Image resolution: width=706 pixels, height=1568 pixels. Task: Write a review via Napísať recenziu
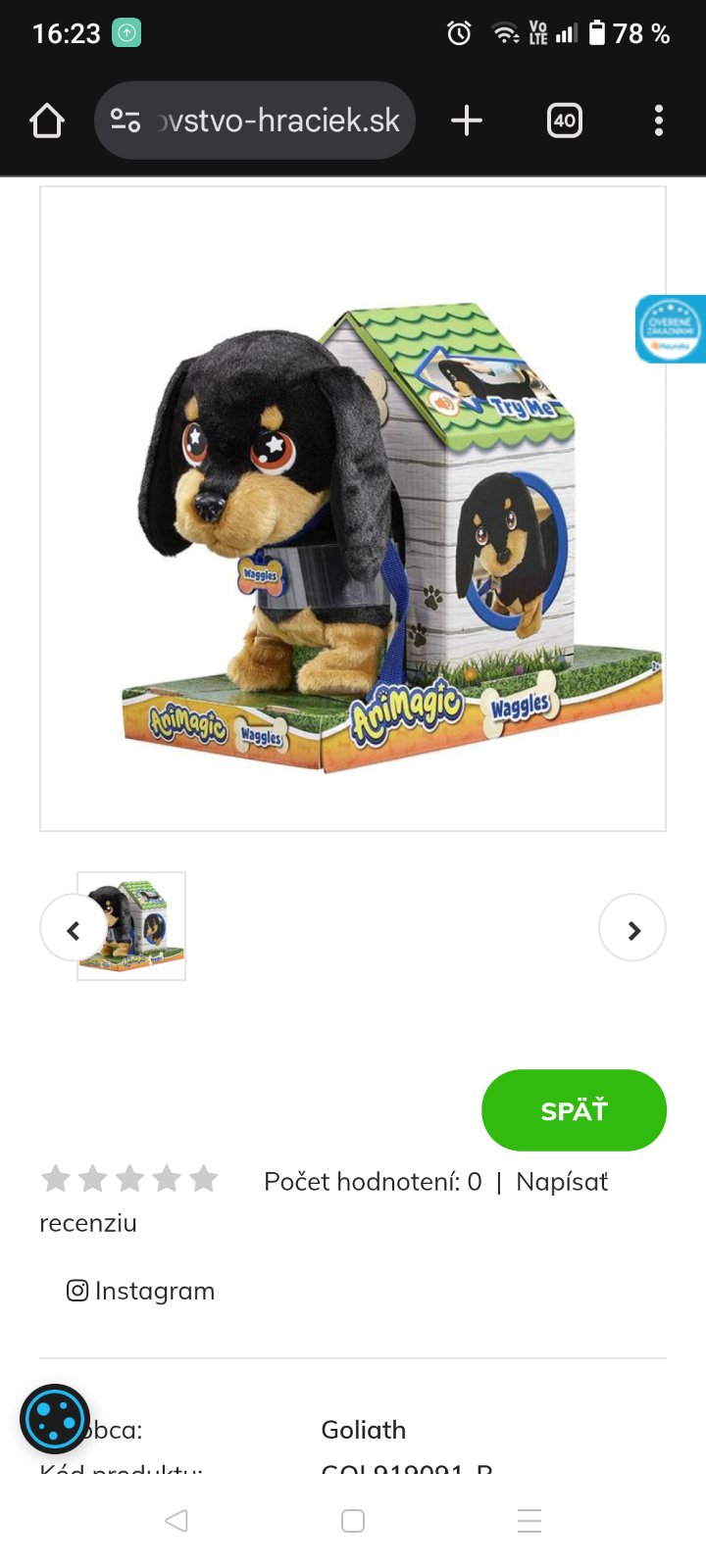pyautogui.click(x=562, y=1182)
